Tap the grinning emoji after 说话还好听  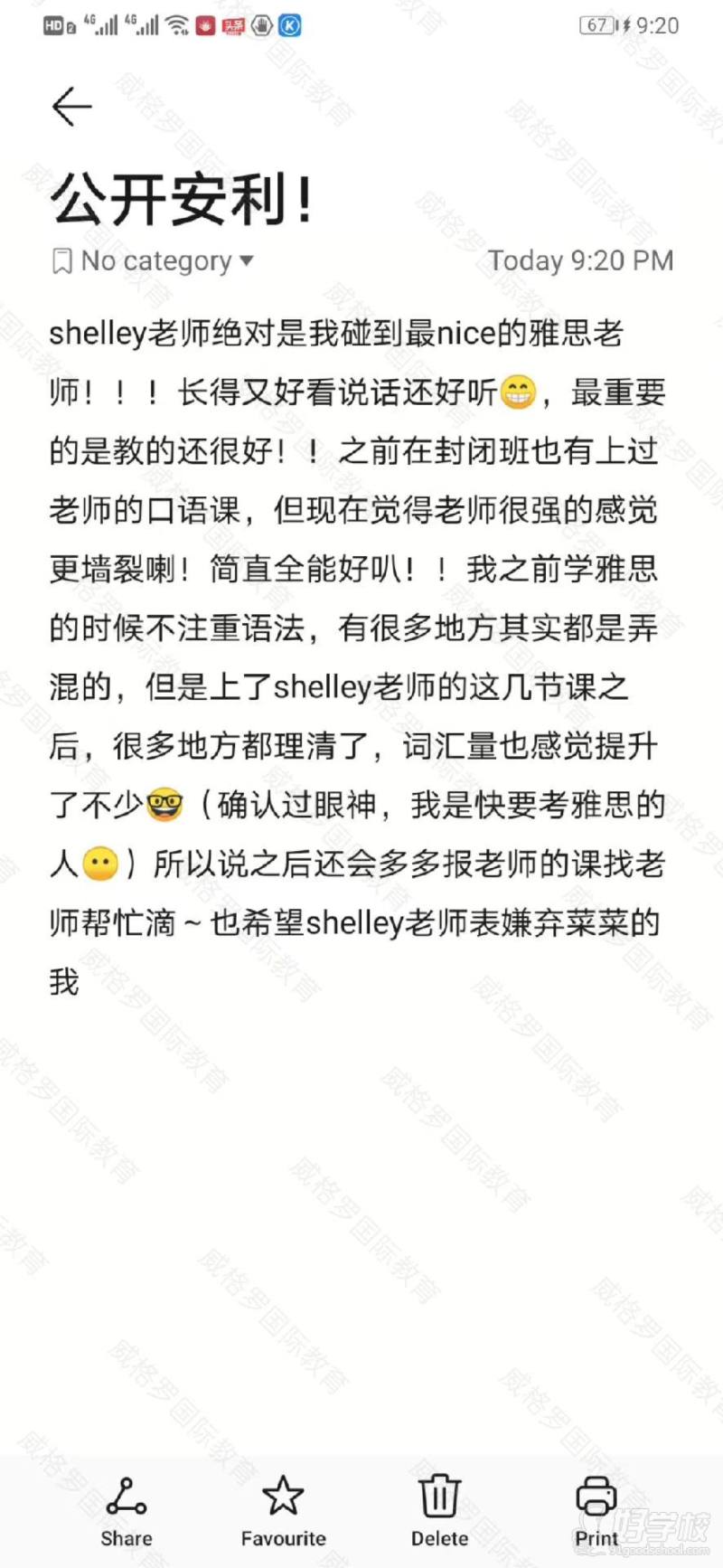[517, 394]
